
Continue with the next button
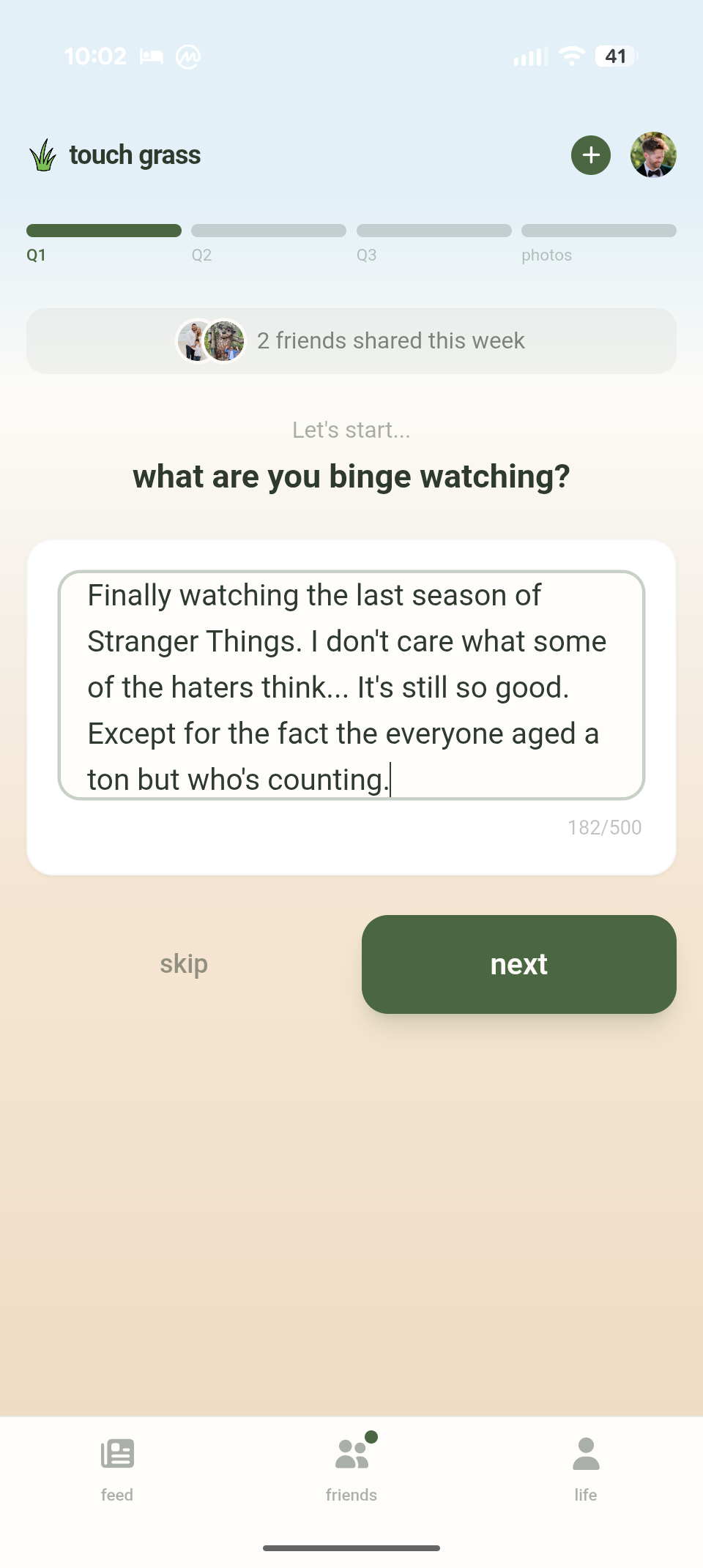pos(518,964)
